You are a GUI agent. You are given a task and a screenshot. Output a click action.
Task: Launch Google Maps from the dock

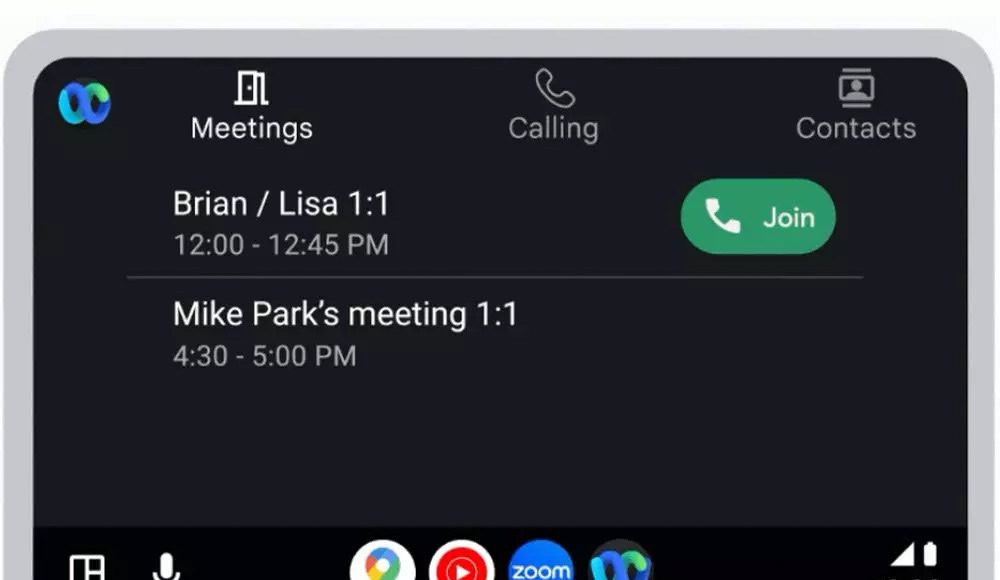pyautogui.click(x=383, y=564)
